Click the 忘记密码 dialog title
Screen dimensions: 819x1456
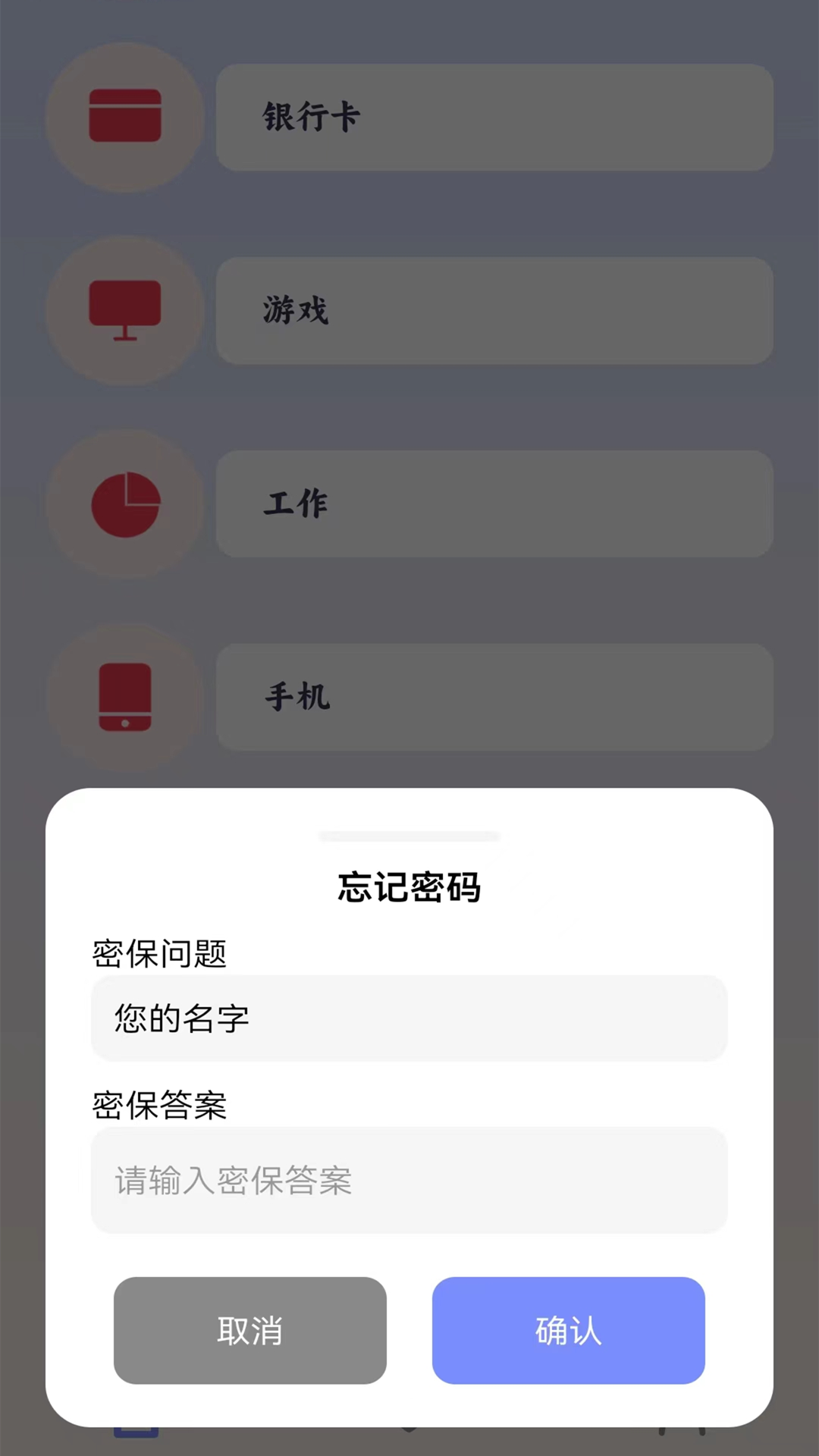click(x=409, y=887)
